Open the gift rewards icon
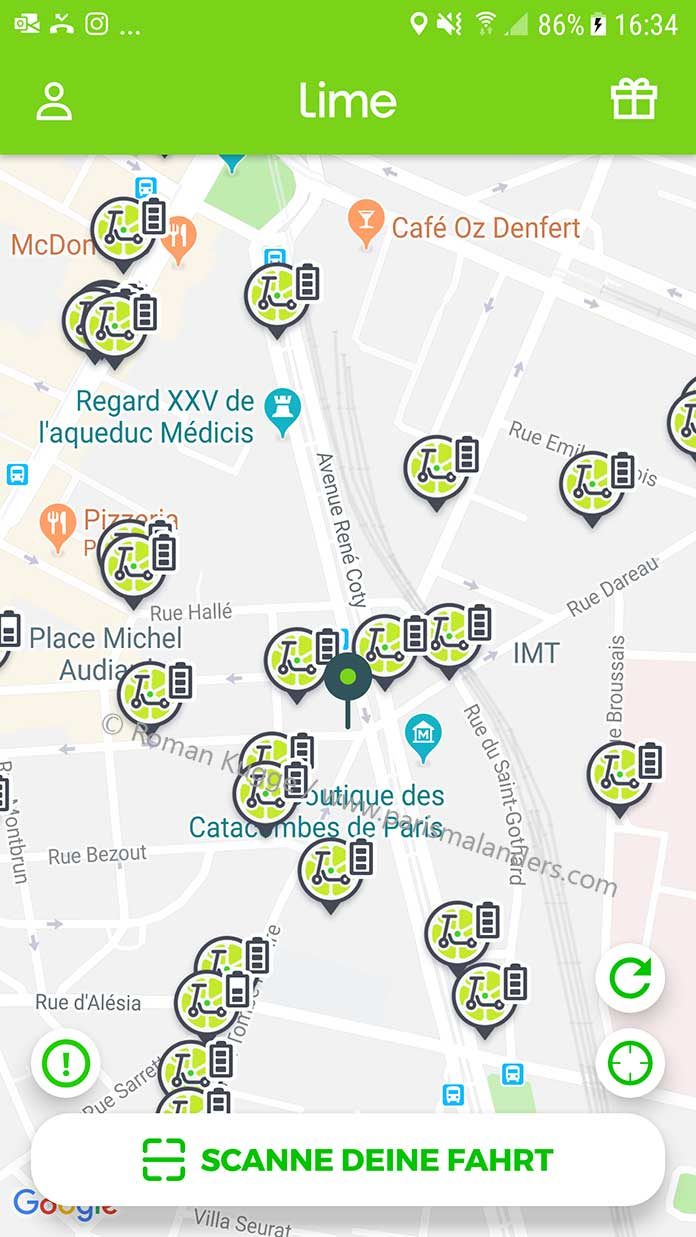 (x=634, y=99)
